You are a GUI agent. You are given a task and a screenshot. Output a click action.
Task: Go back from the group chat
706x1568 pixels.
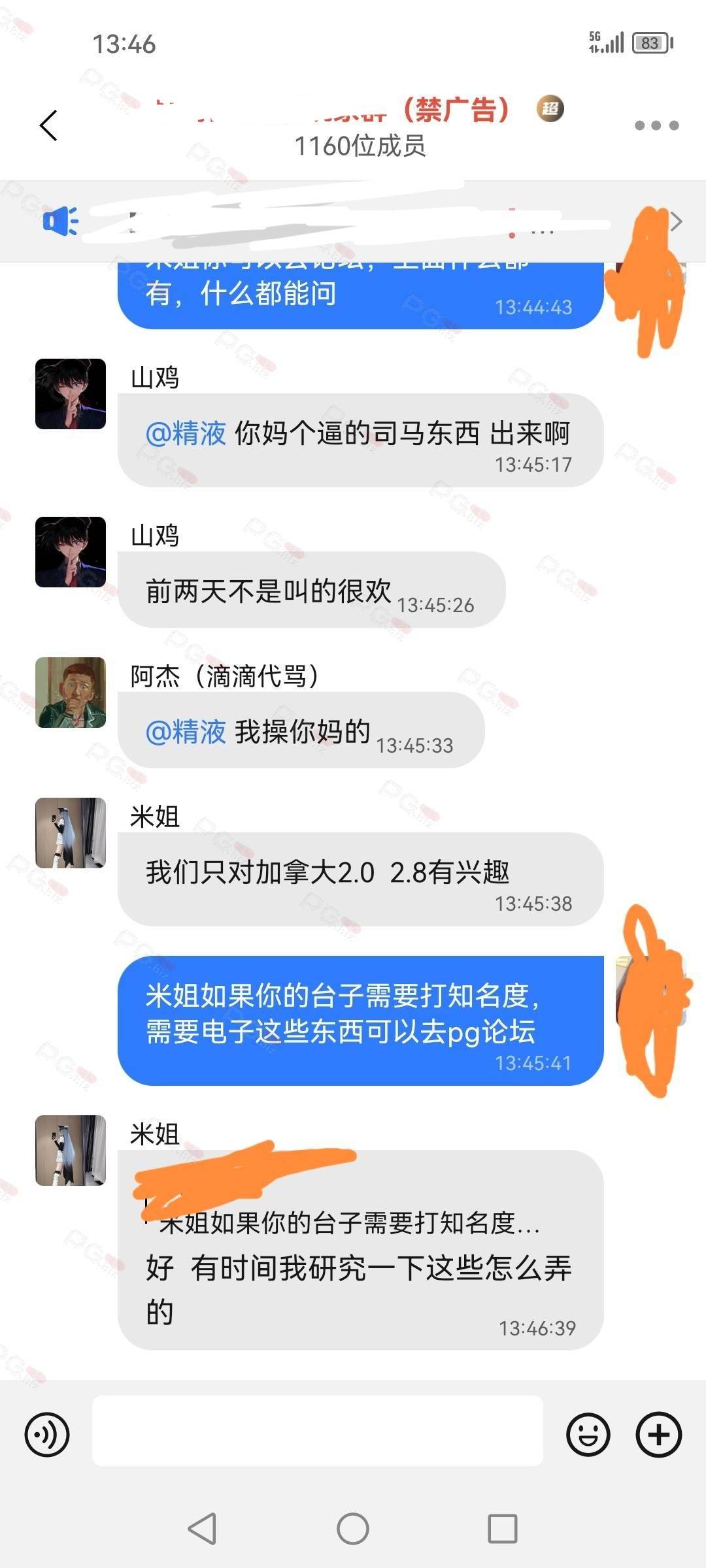(x=48, y=125)
